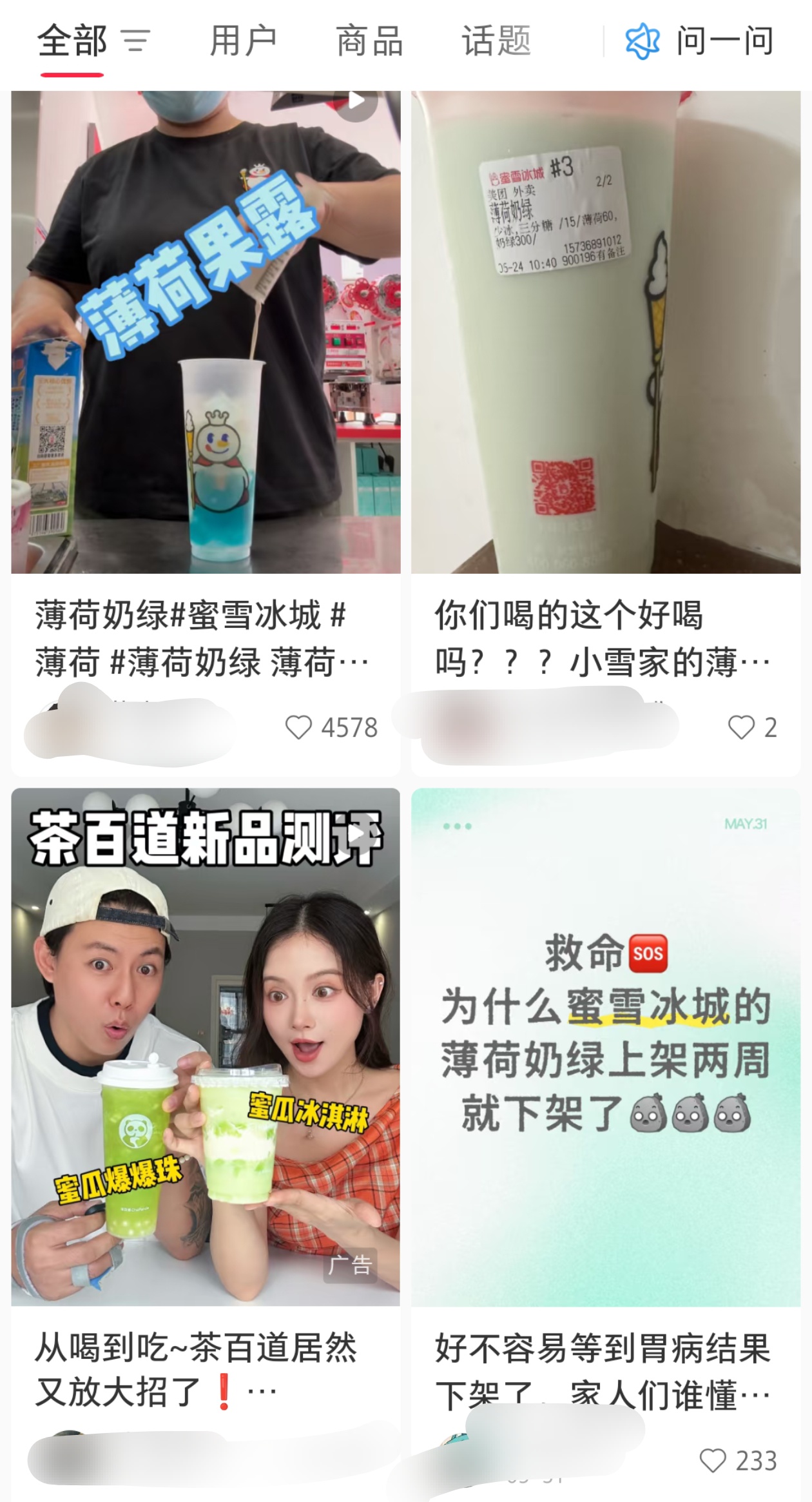Image resolution: width=812 pixels, height=1502 pixels.
Task: Select the 全部 tab
Action: (x=72, y=41)
